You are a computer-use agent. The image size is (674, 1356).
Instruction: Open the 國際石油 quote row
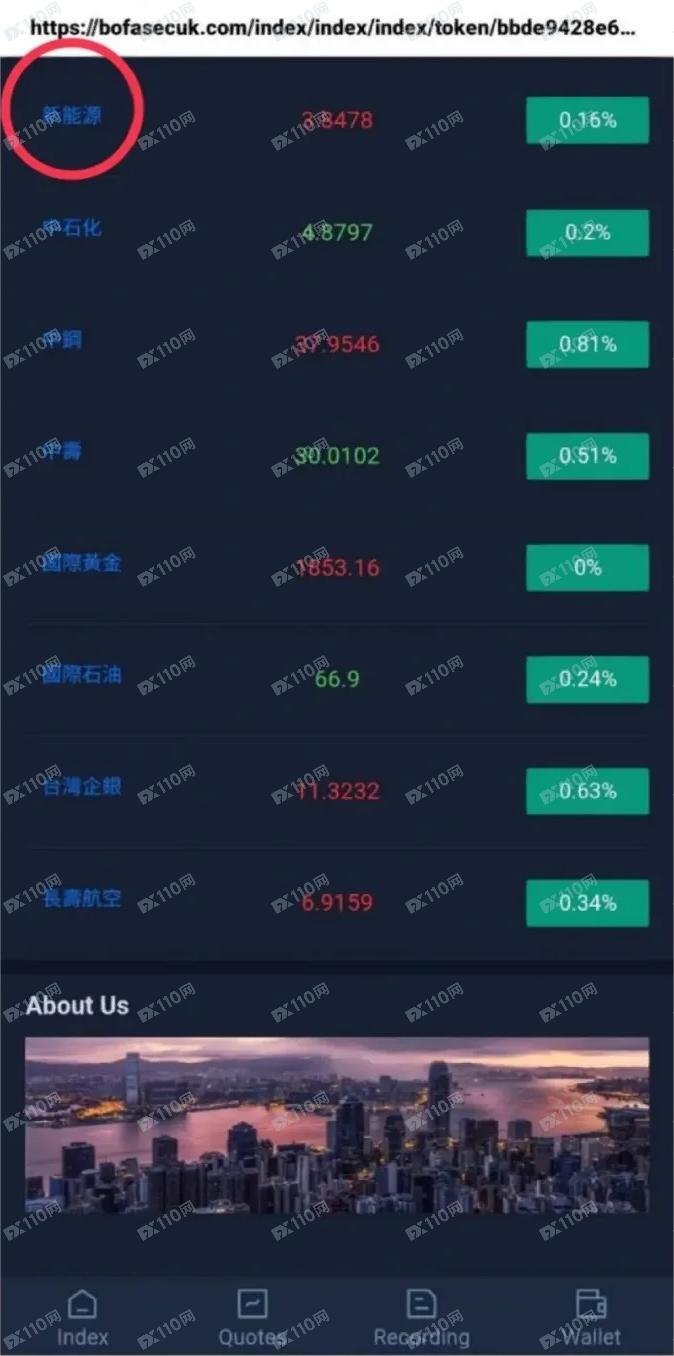[x=337, y=679]
